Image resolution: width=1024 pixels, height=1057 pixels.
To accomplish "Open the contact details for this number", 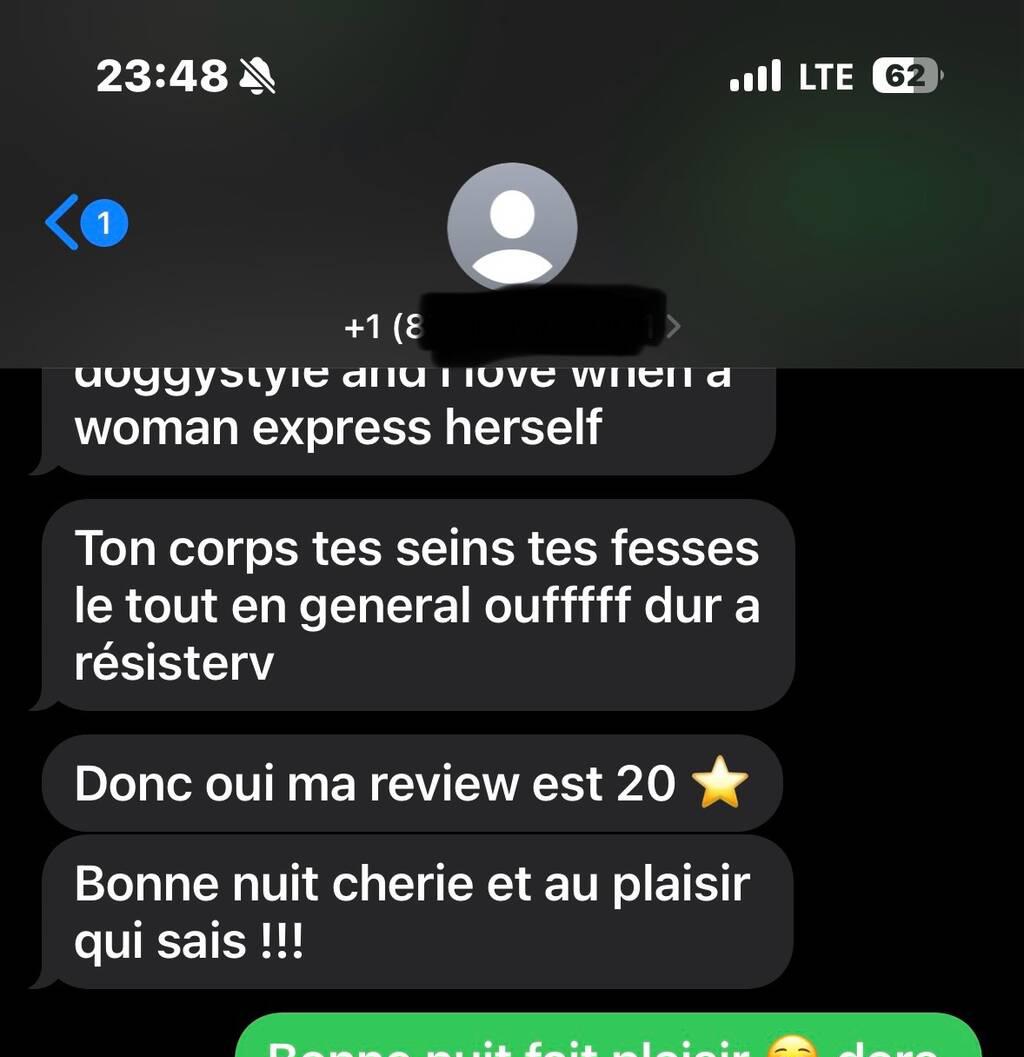I will point(512,228).
